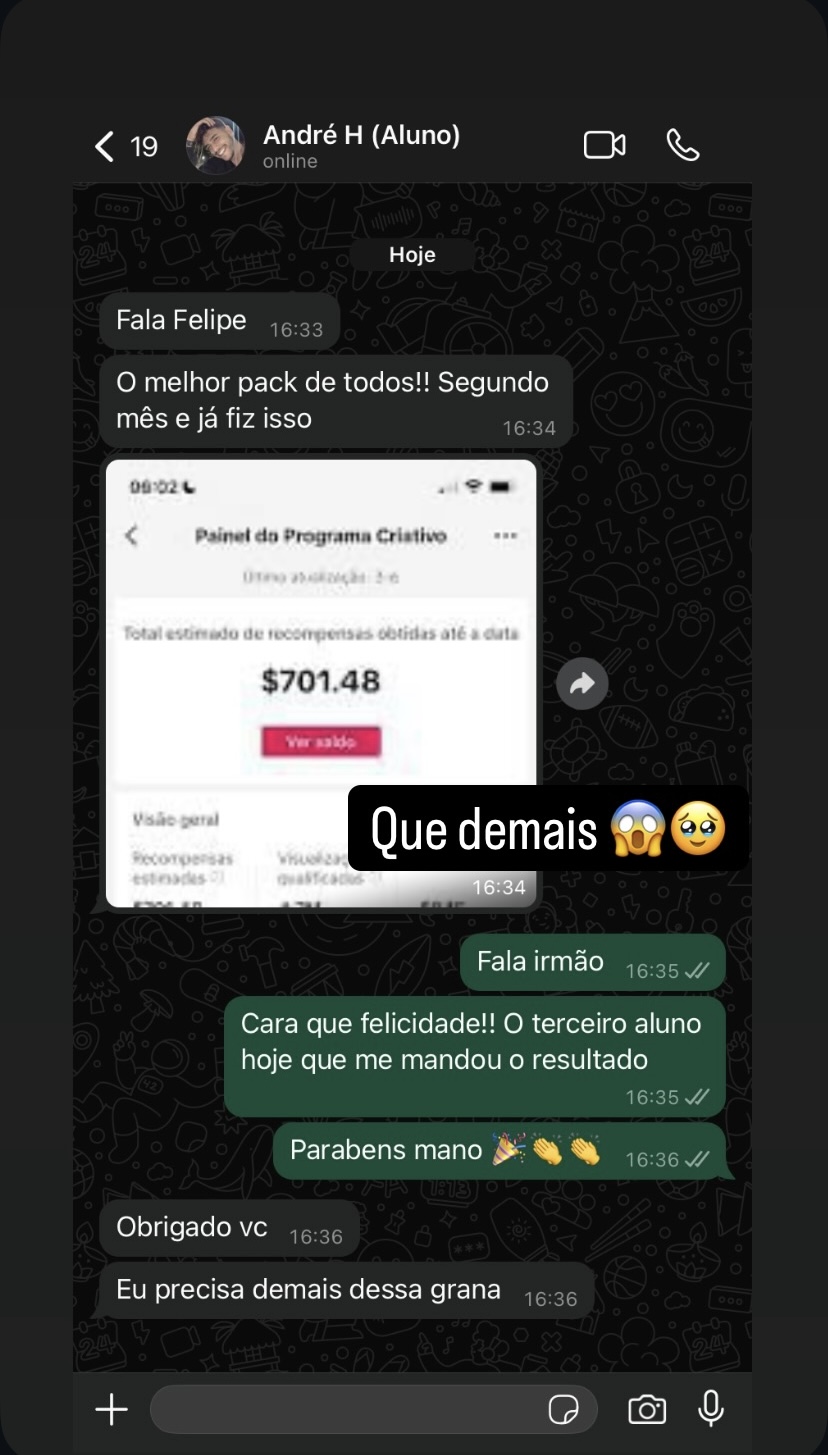Tap the message 'Fala Felipe'

[x=181, y=319]
